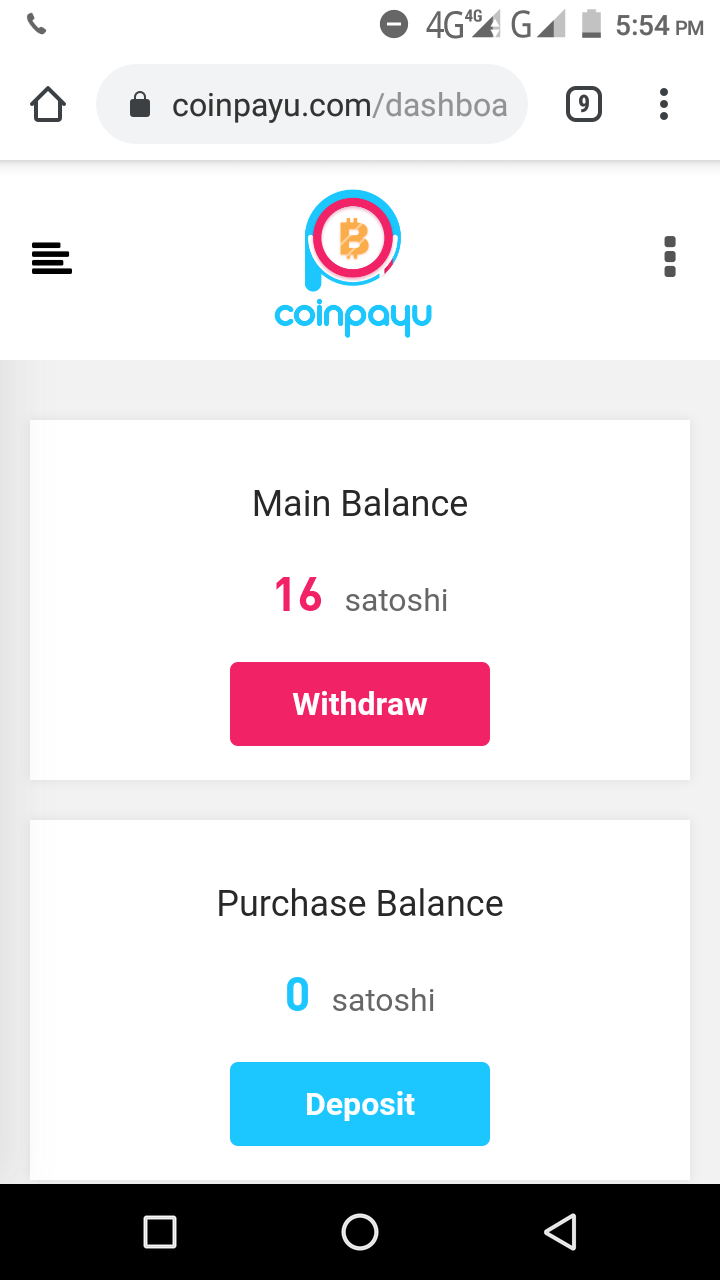The image size is (720, 1280).
Task: Click the Purchase Balance heading
Action: click(359, 903)
